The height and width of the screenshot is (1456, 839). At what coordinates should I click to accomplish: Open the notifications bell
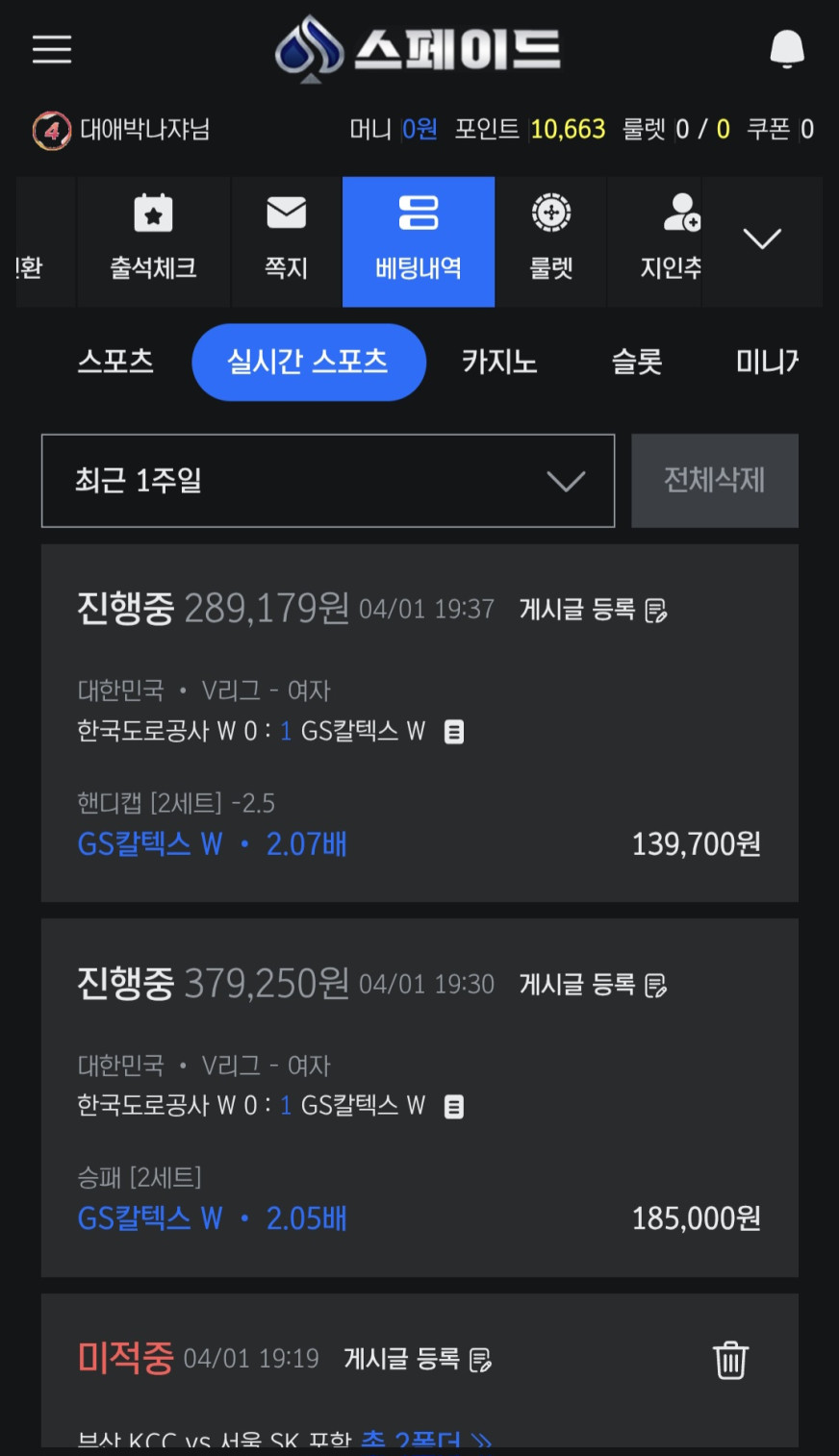coord(787,48)
